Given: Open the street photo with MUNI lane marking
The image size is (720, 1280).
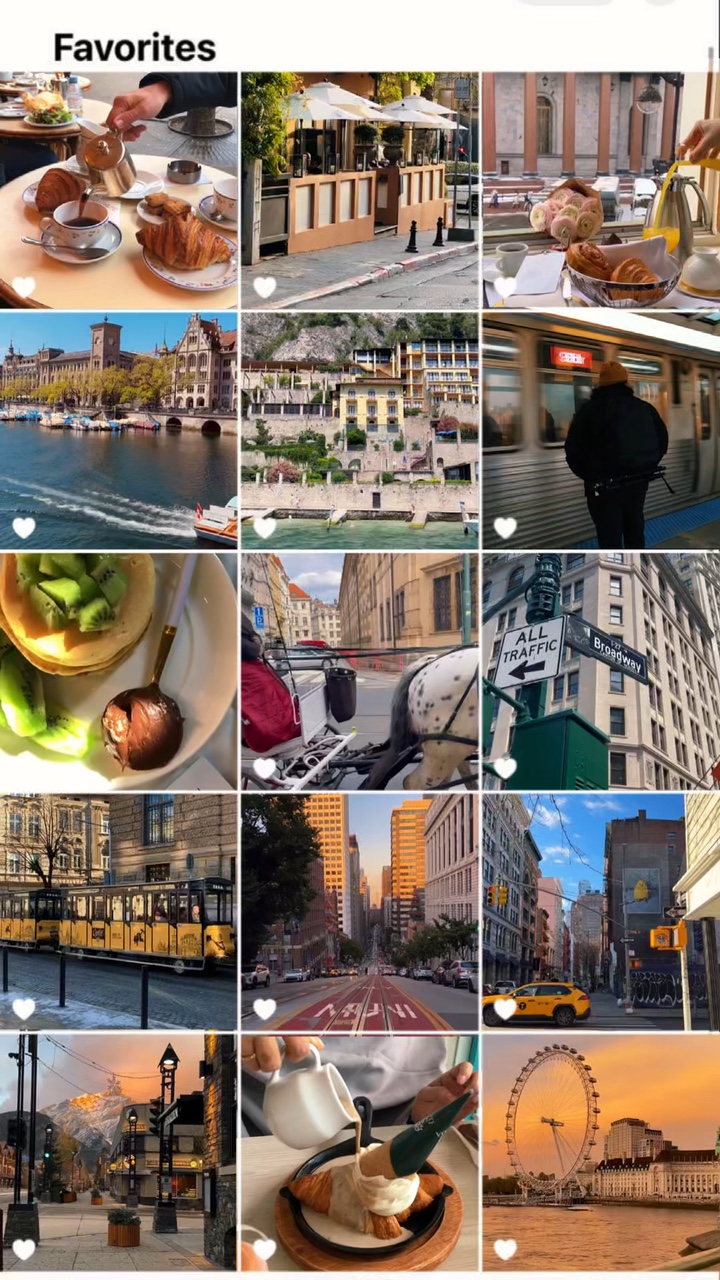Looking at the screenshot, I should pos(360,913).
